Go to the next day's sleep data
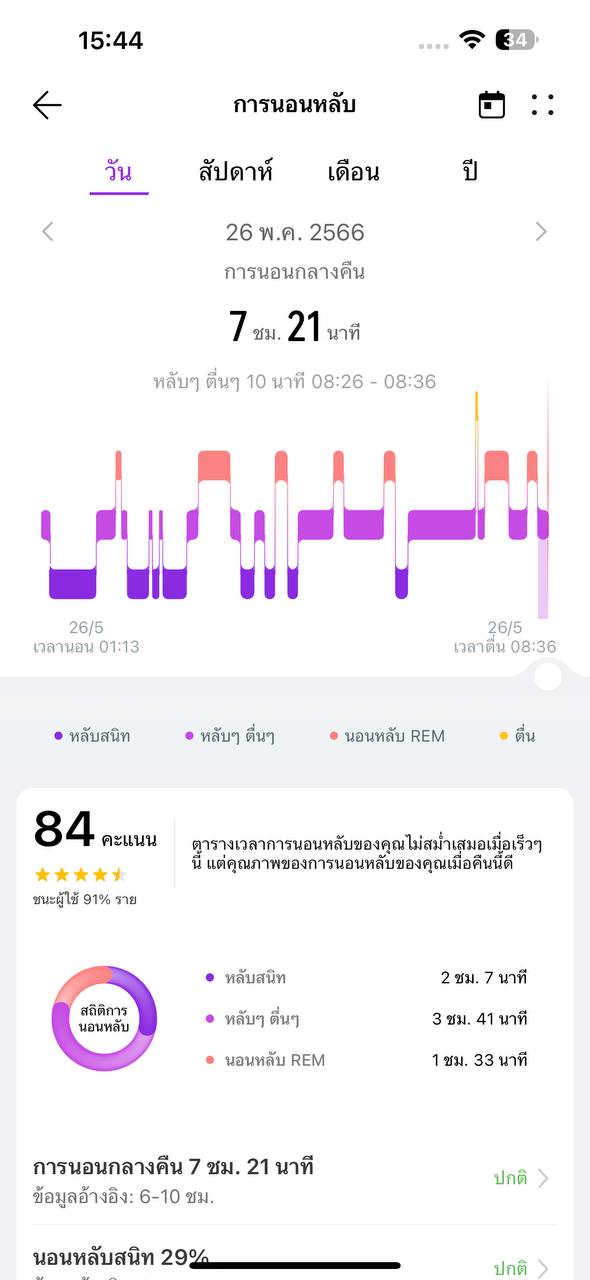 (x=541, y=232)
